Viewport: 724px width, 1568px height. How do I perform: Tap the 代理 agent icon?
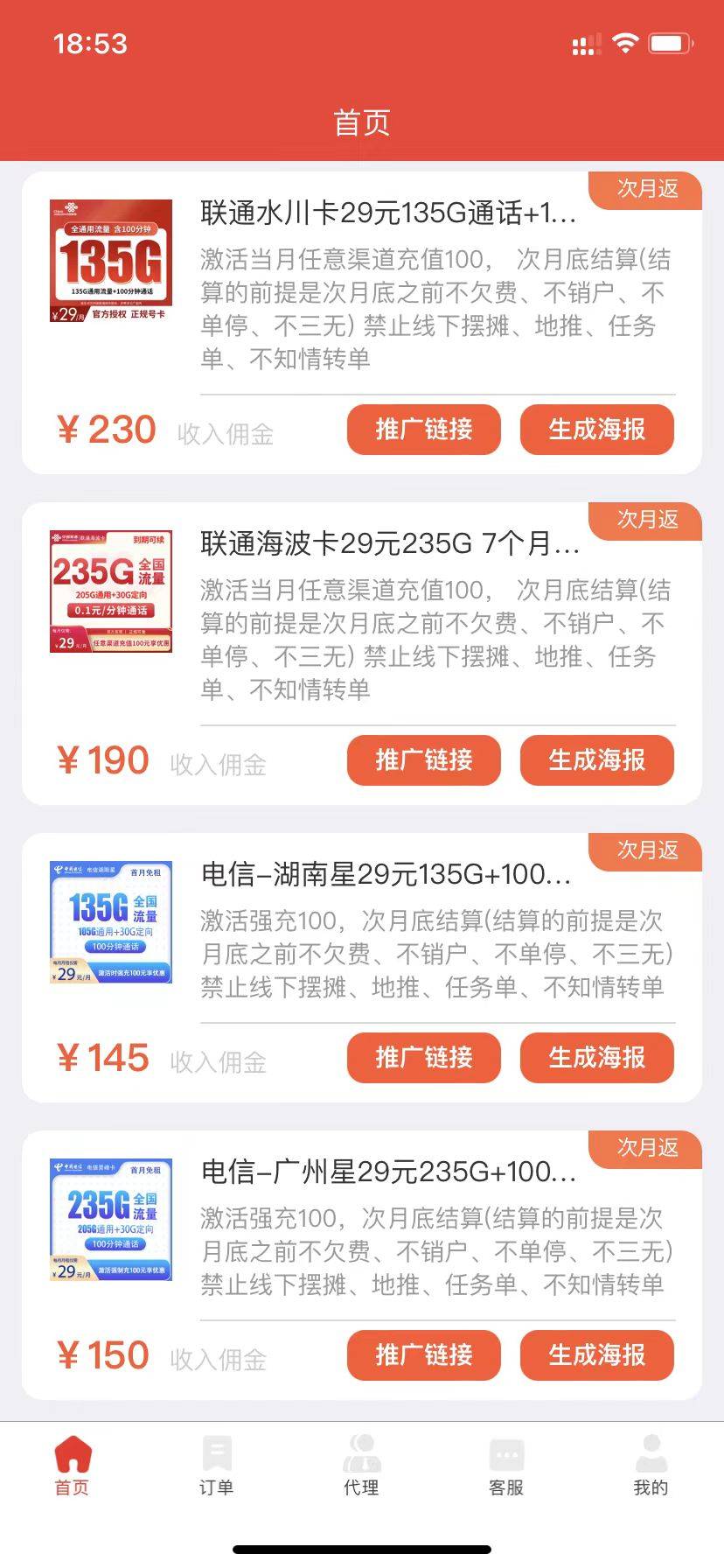click(x=362, y=1452)
